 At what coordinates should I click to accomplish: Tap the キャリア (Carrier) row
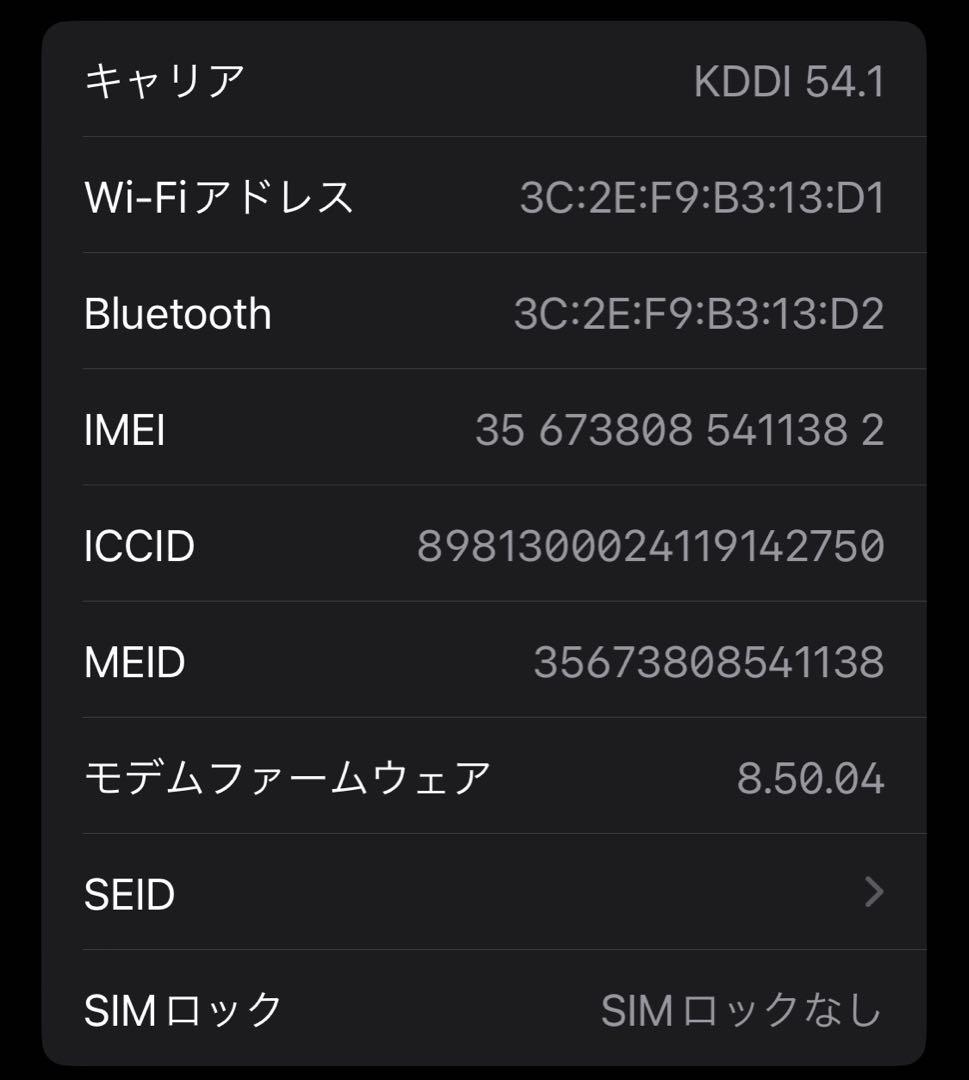click(x=484, y=82)
